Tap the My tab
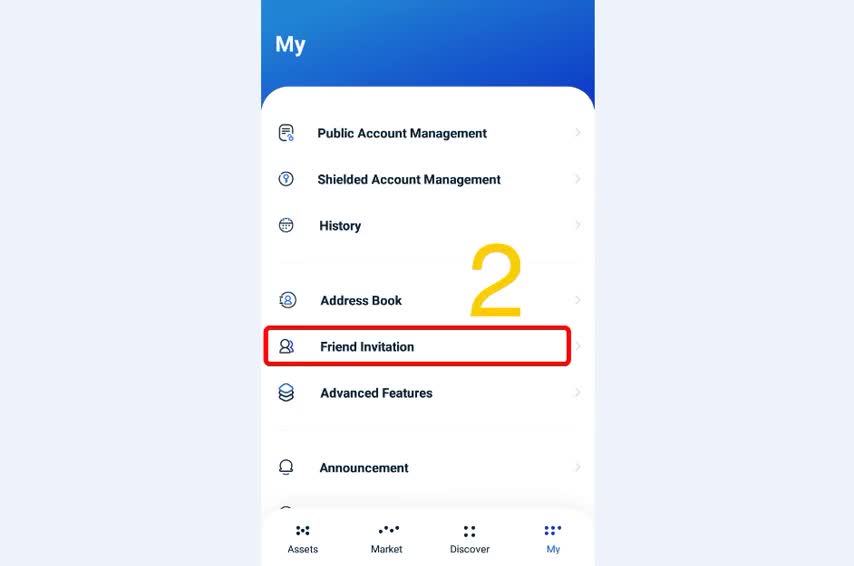 pyautogui.click(x=553, y=539)
